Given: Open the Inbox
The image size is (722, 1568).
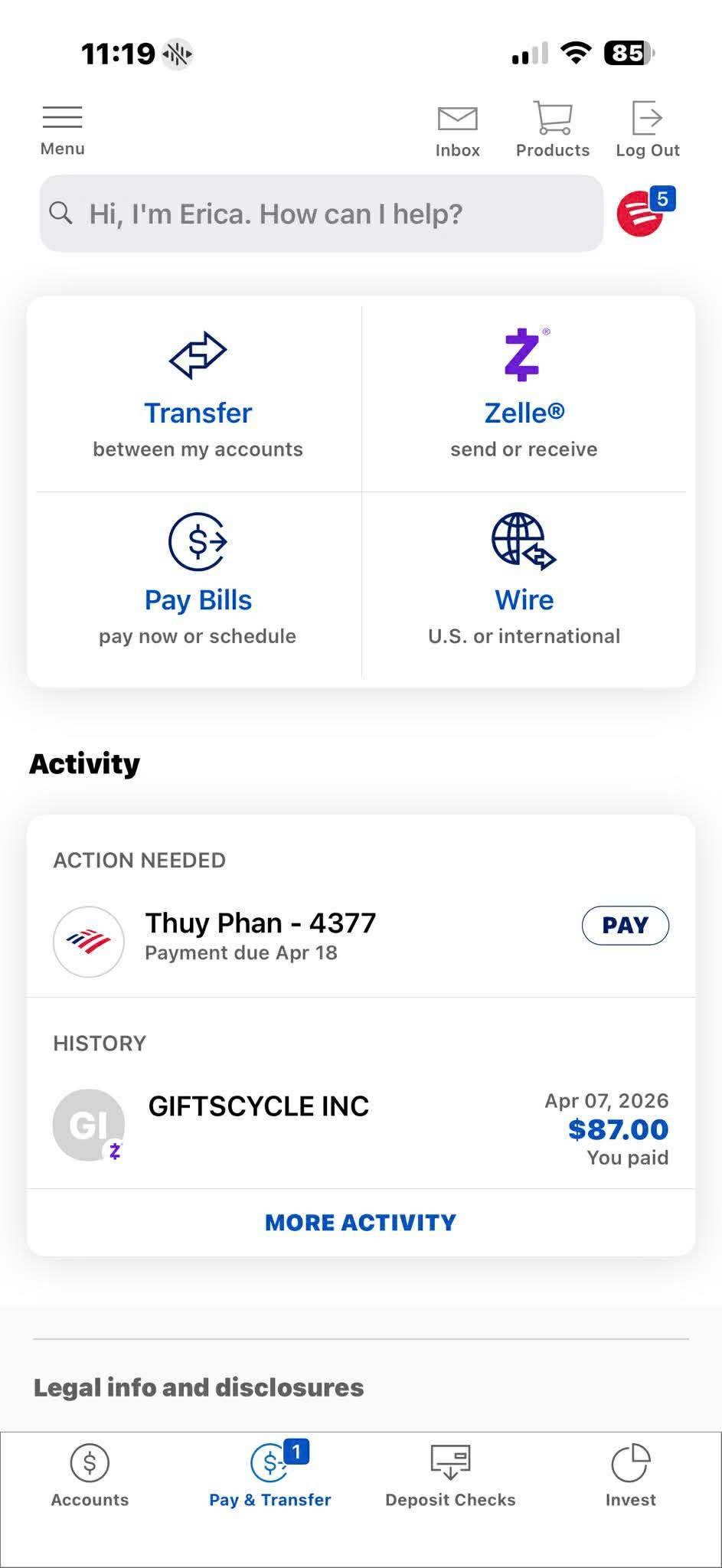Looking at the screenshot, I should 457,130.
